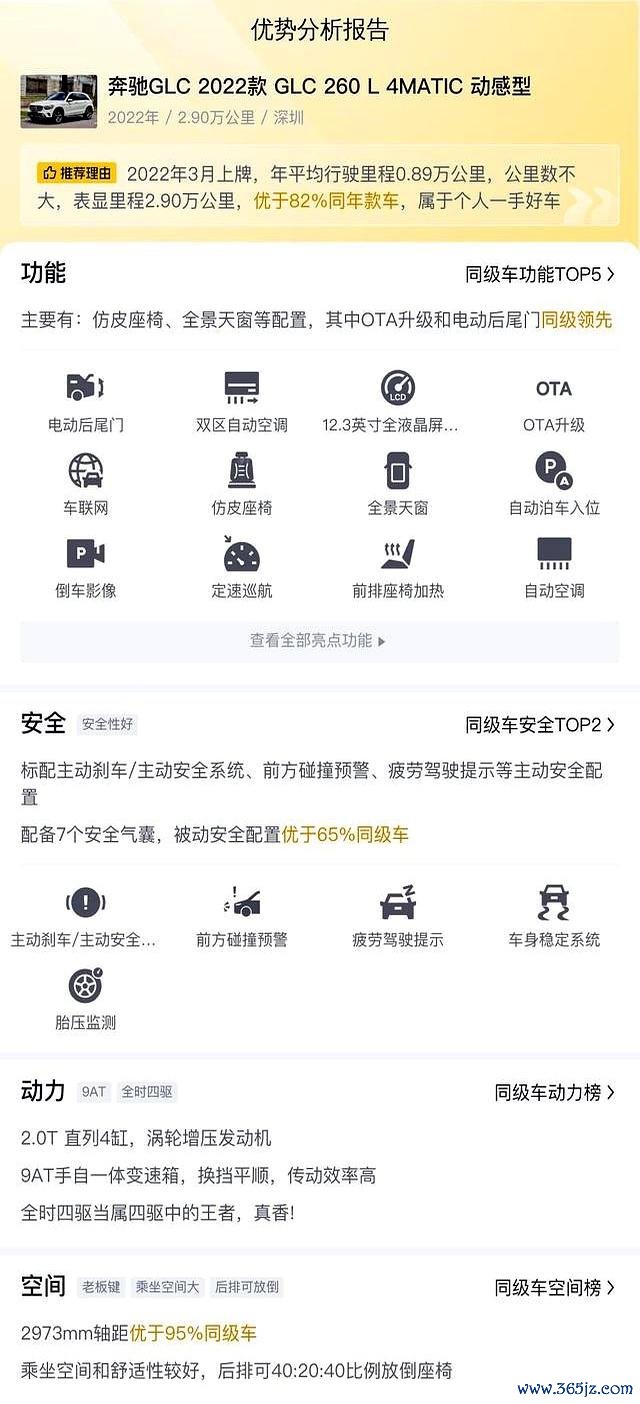The width and height of the screenshot is (640, 1404).
Task: Expand 查看全部亮点功能
Action: [x=319, y=640]
